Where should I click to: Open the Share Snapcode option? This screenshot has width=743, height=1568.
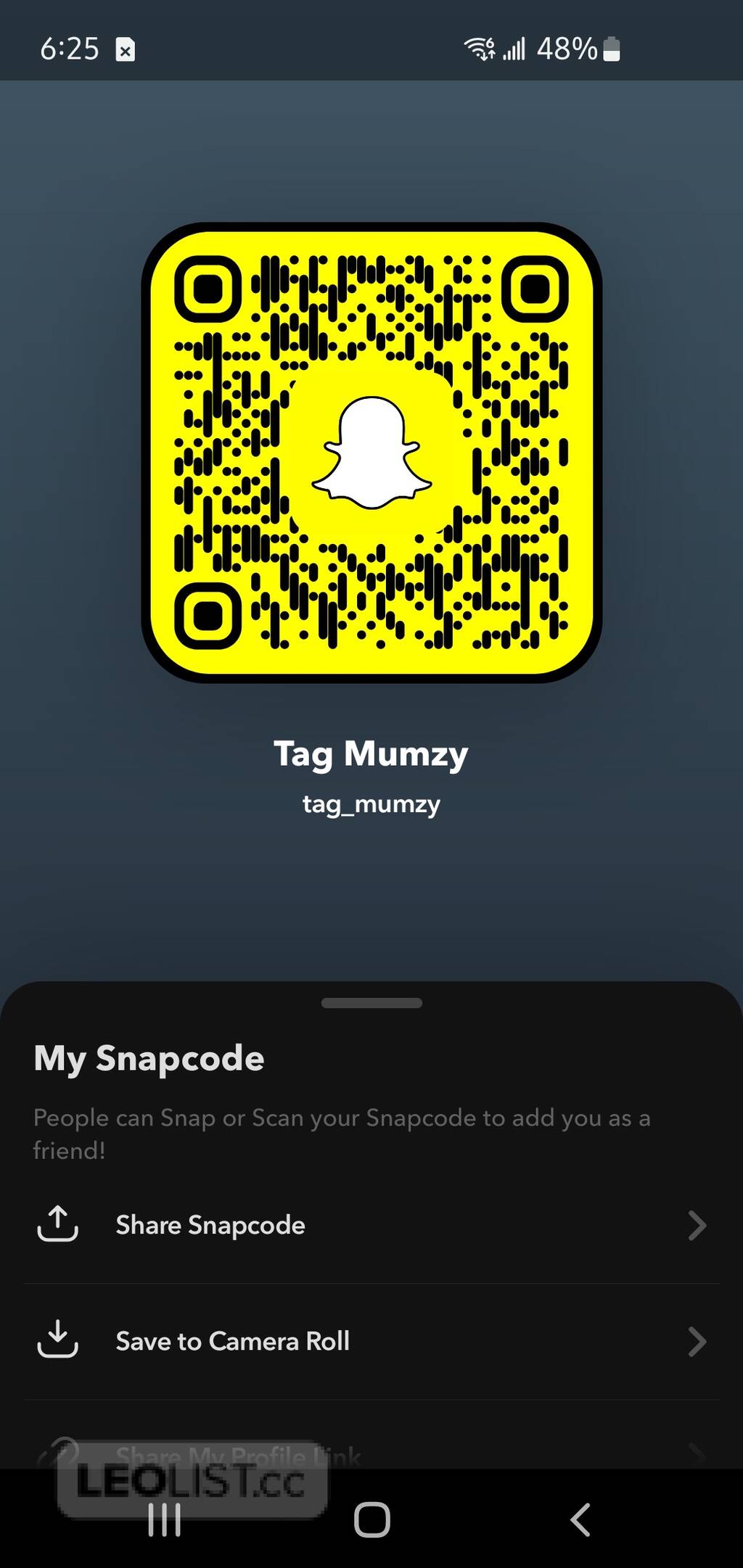[370, 1226]
